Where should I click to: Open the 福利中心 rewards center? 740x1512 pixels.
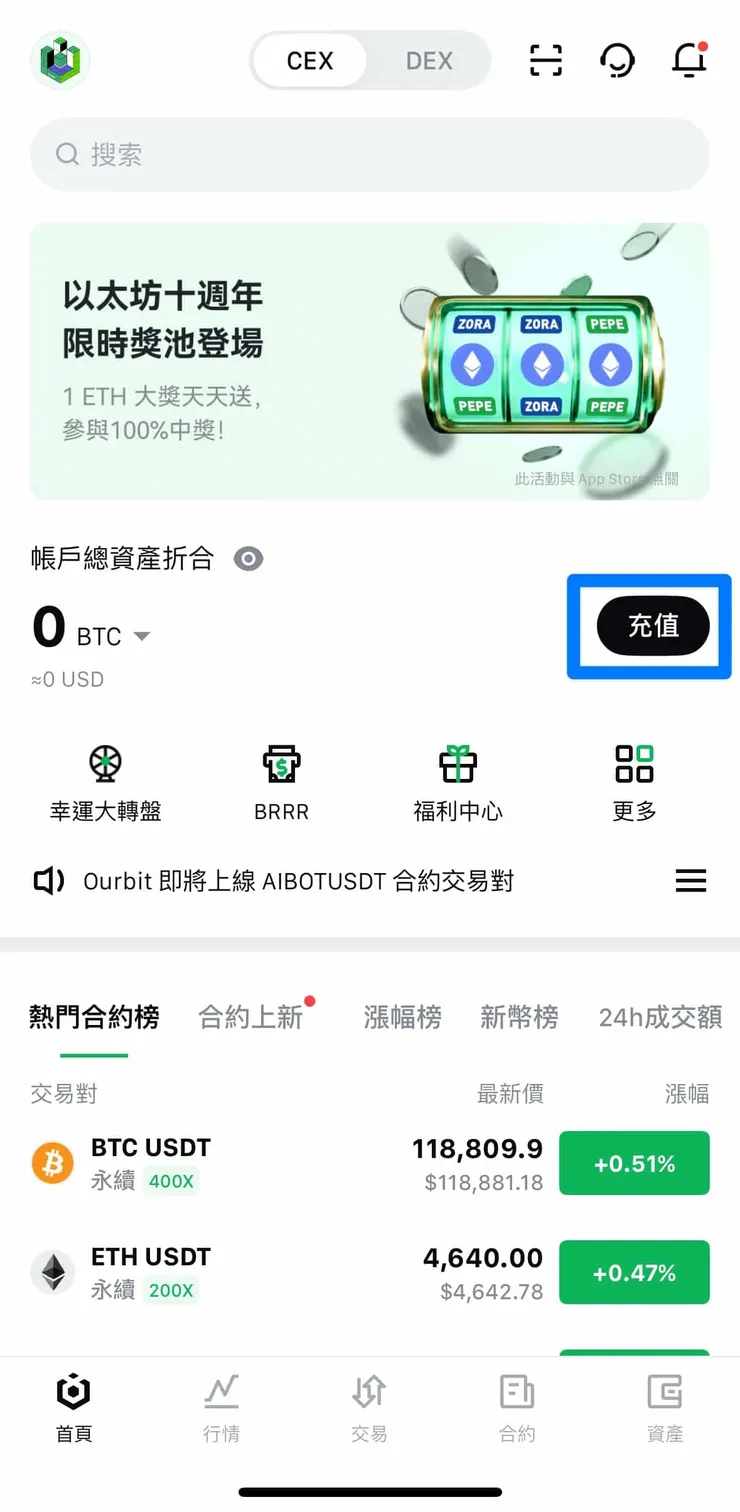pyautogui.click(x=457, y=782)
